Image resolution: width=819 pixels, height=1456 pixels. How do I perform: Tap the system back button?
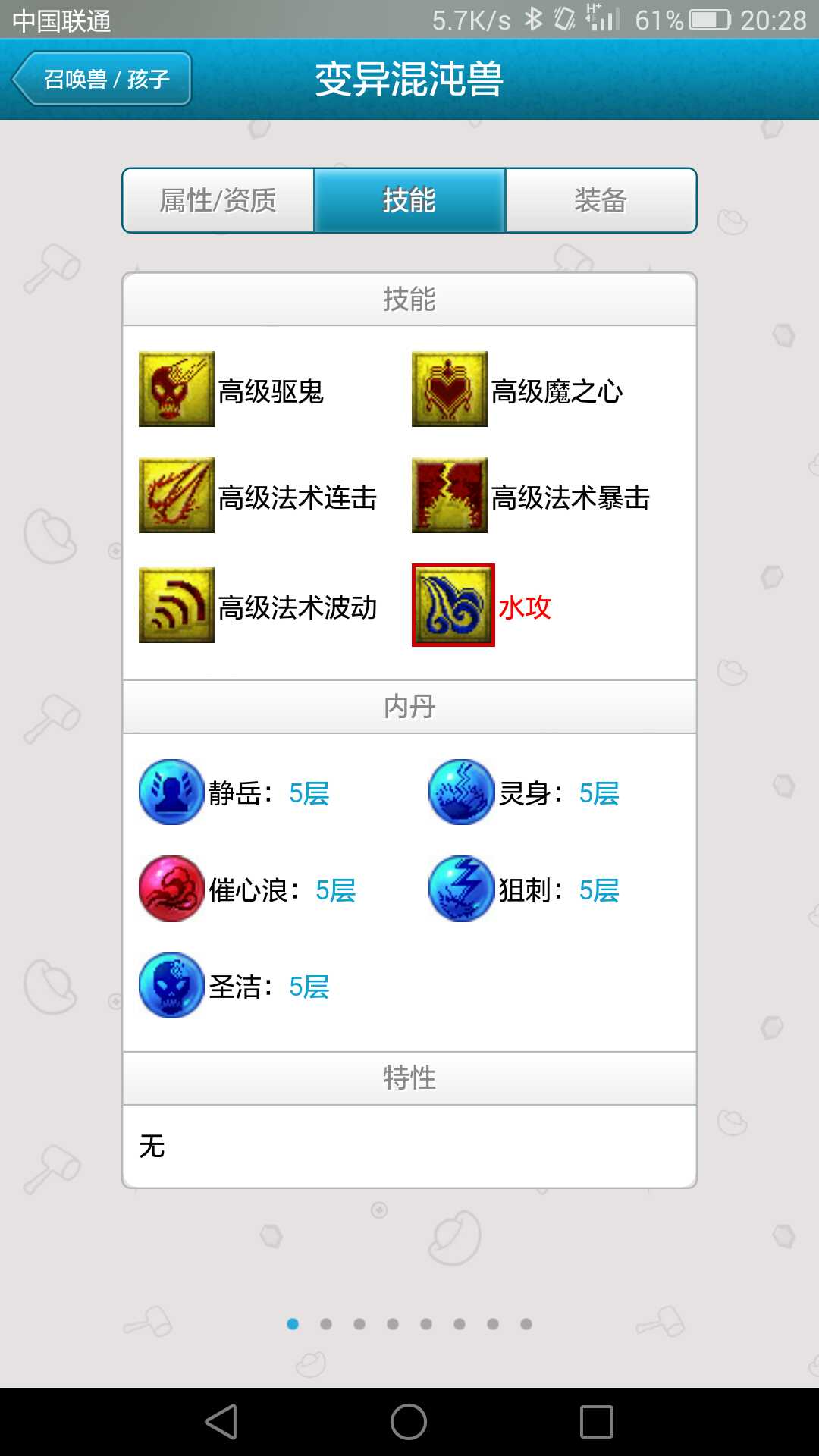click(x=221, y=1422)
